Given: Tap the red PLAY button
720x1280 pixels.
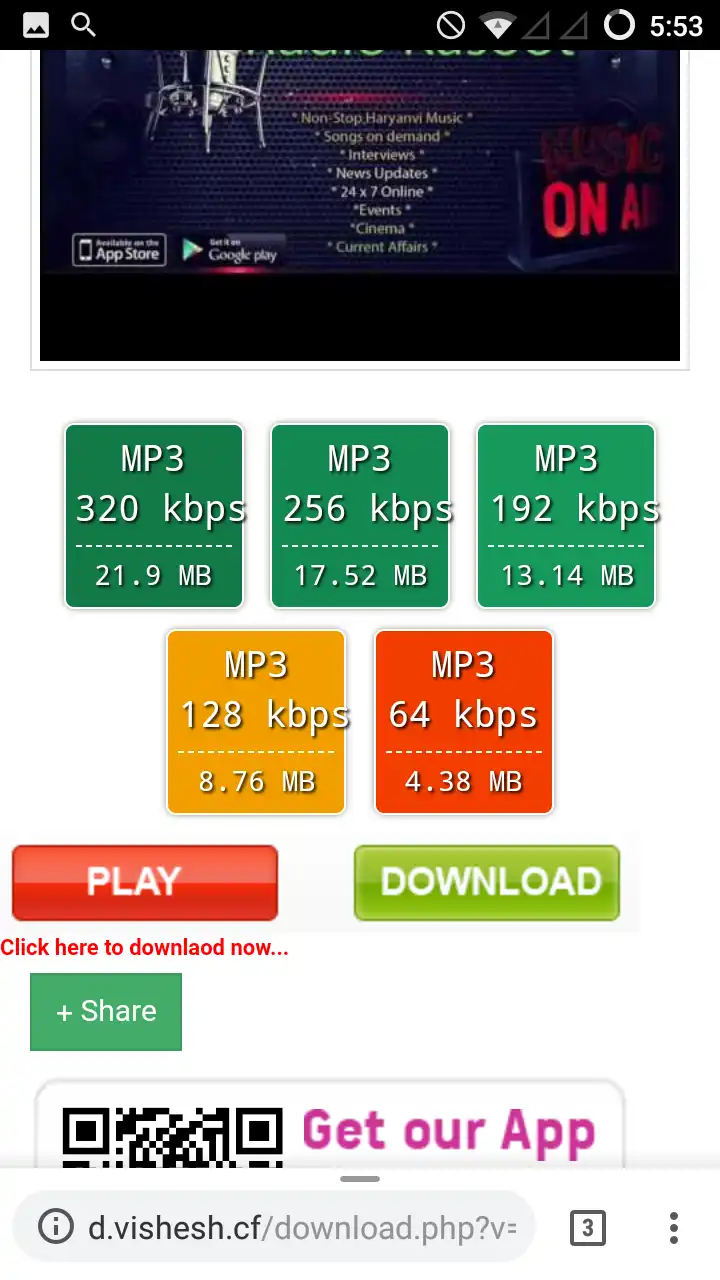Looking at the screenshot, I should click(145, 882).
